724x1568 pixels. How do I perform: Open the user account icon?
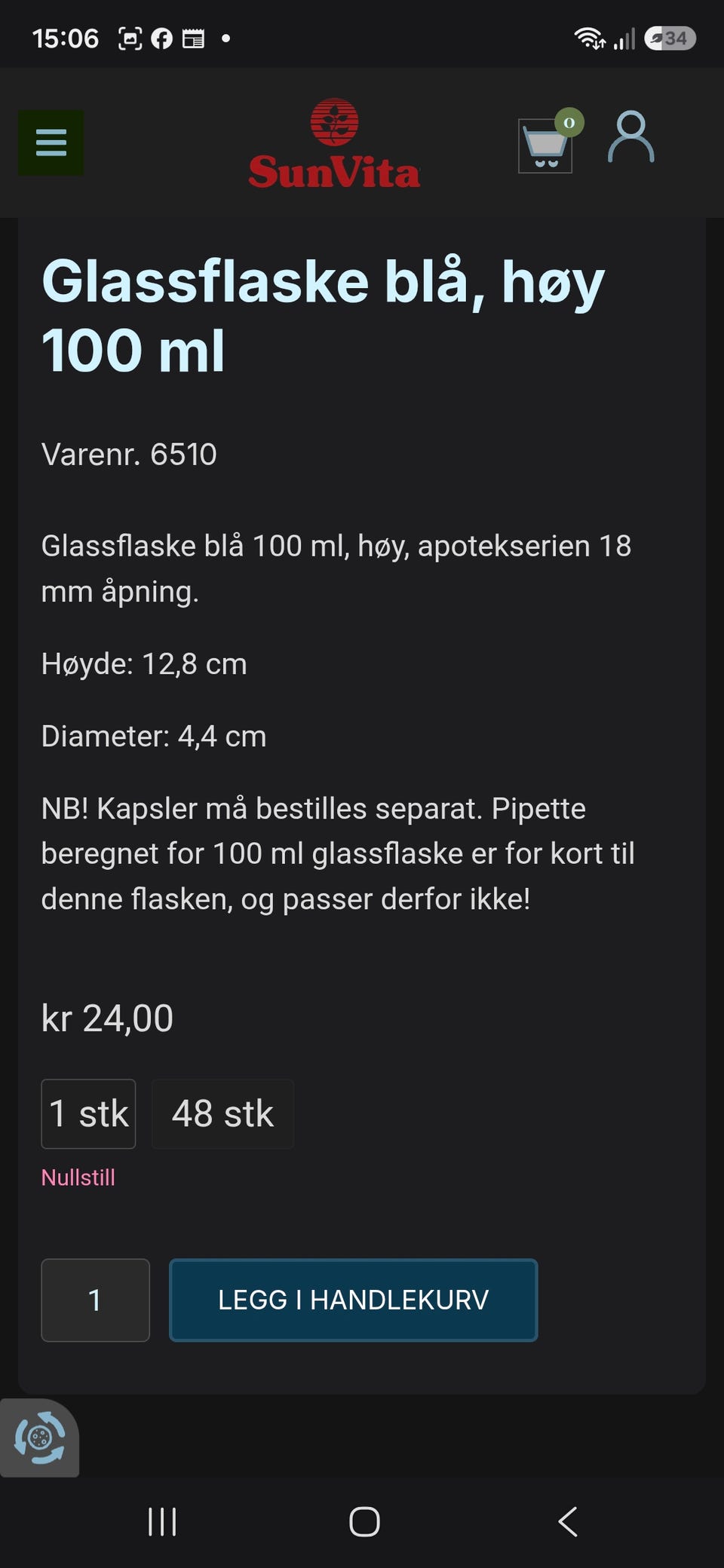pos(631,137)
